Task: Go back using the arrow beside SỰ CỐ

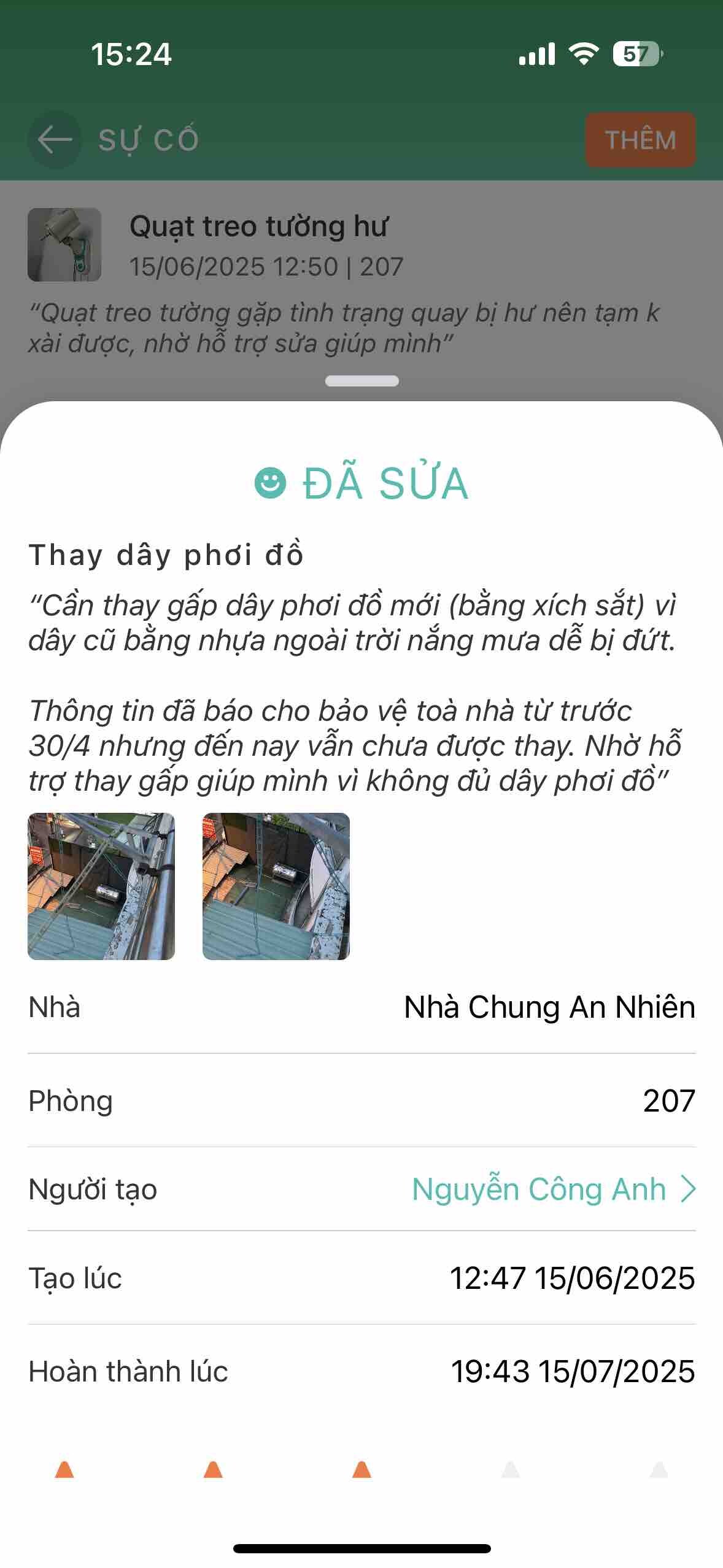Action: [x=55, y=140]
